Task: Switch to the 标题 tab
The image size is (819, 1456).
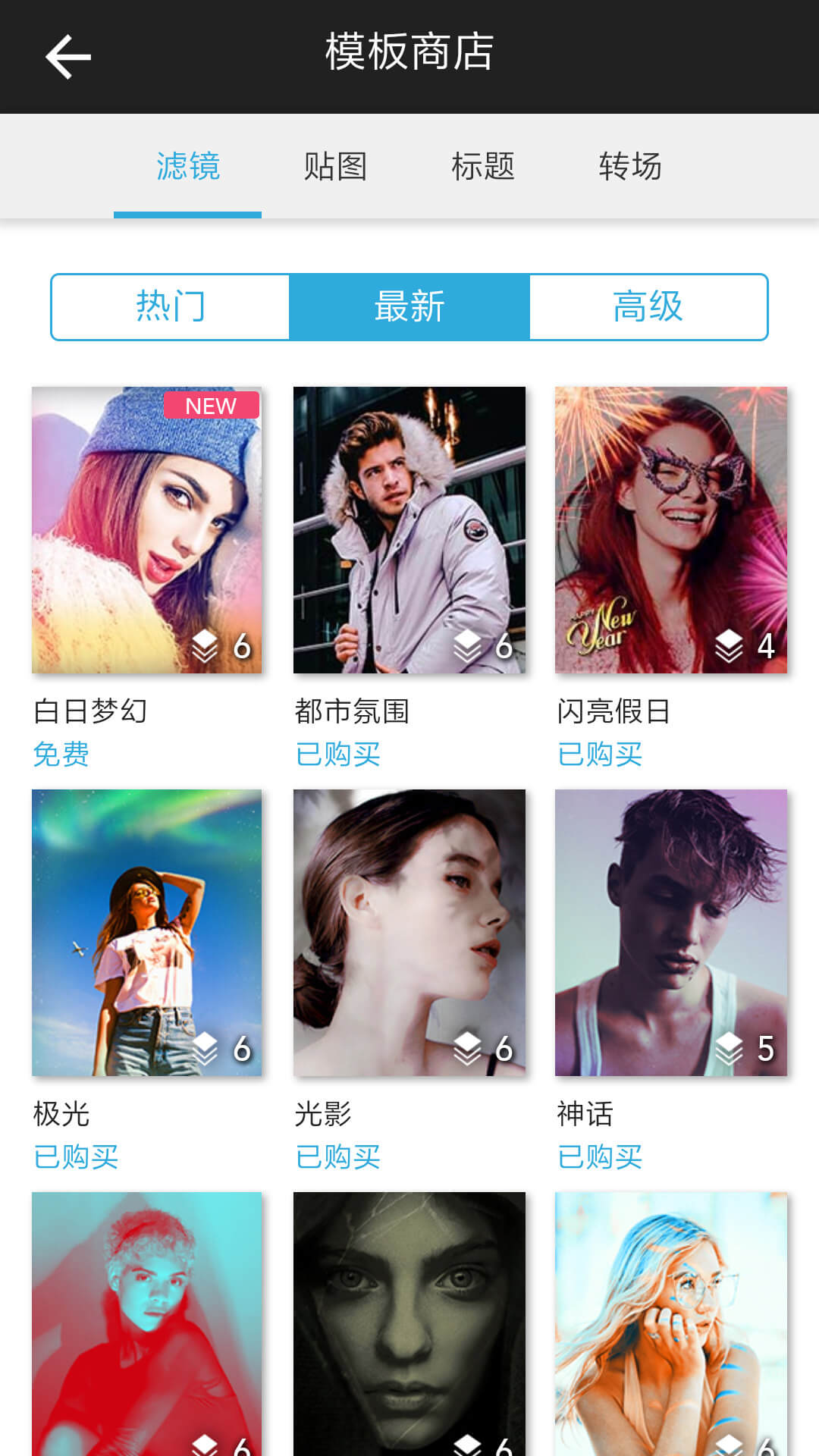Action: (x=483, y=166)
